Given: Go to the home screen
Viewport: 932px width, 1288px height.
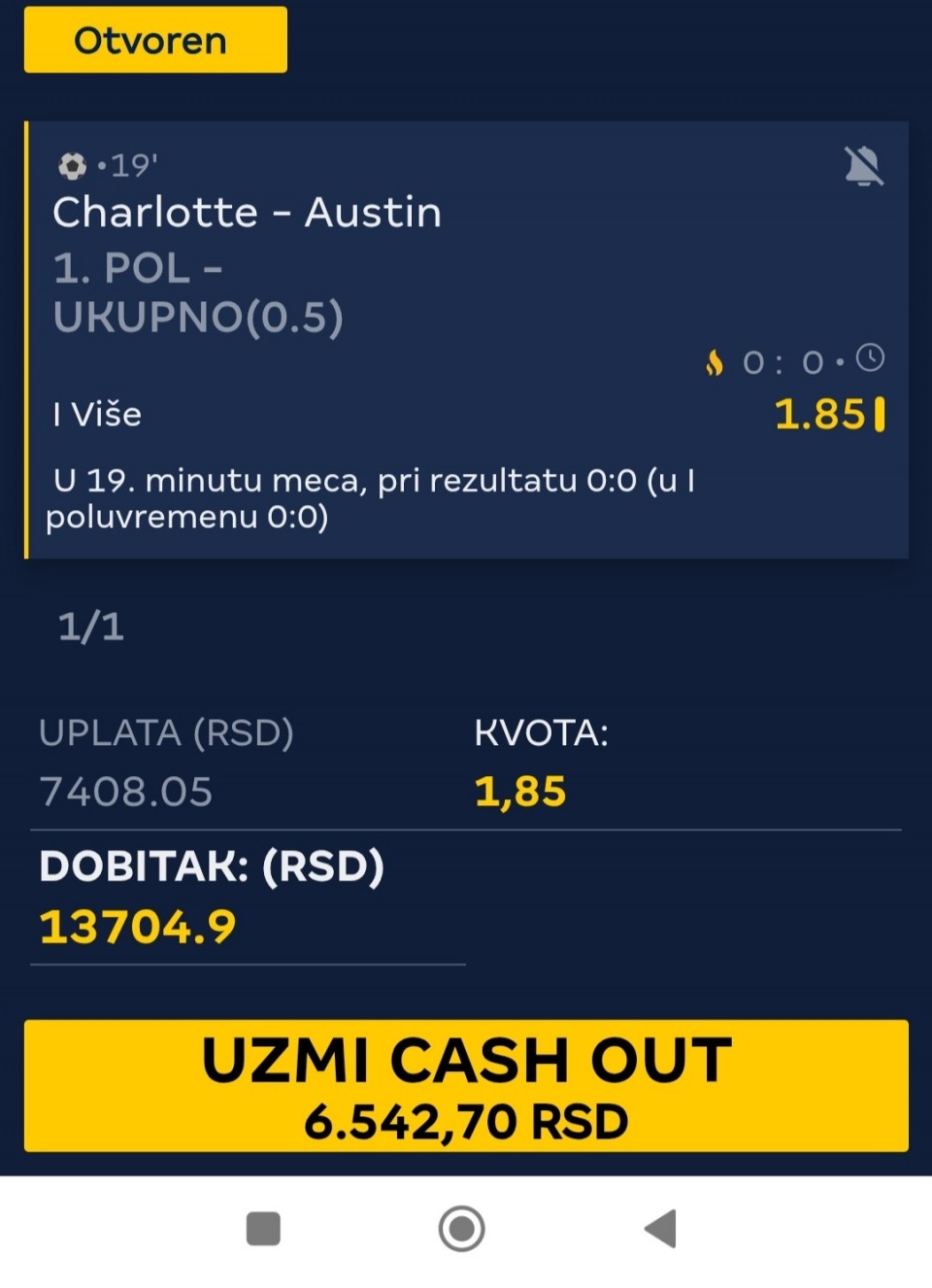Looking at the screenshot, I should (x=461, y=1229).
